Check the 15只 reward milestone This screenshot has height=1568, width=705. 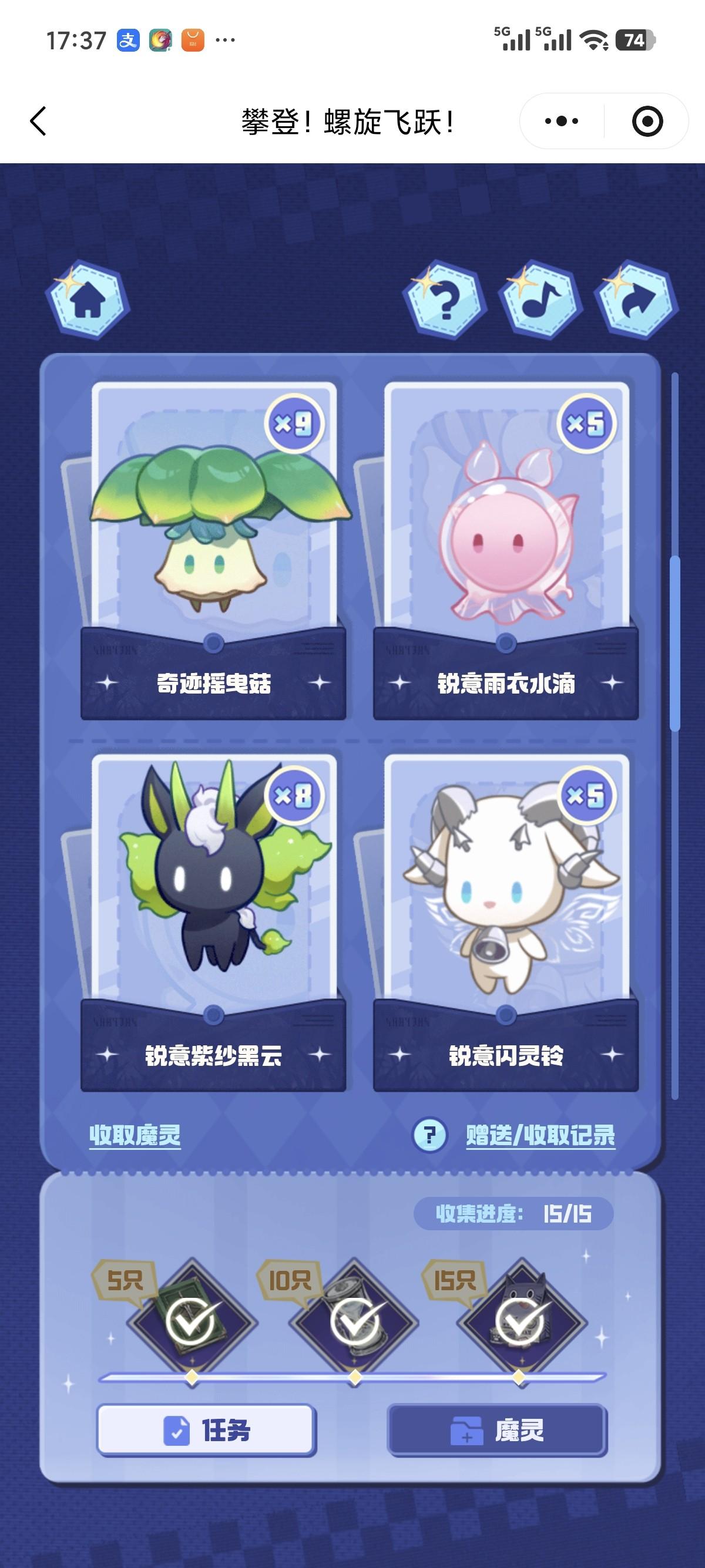point(519,1322)
